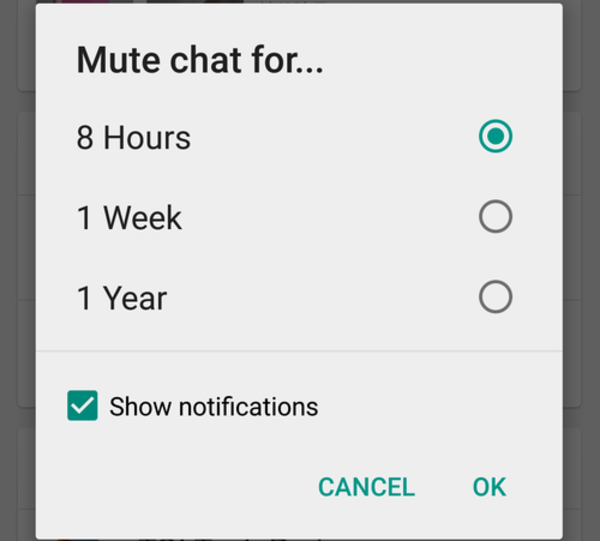Image resolution: width=600 pixels, height=541 pixels.
Task: Choose 1 Week mute duration
Action: 495,217
